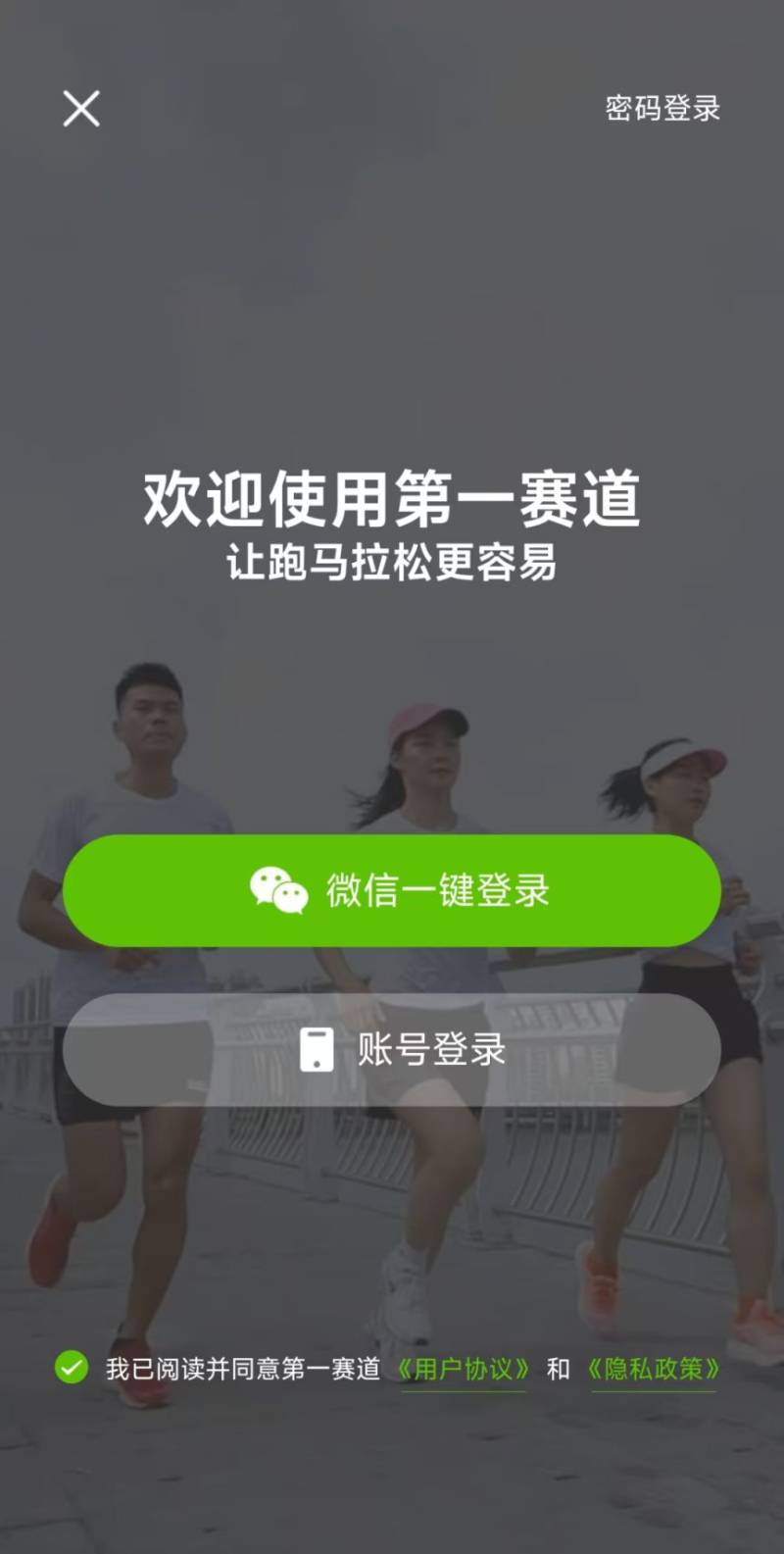784x1554 pixels.
Task: Tap the 欢迎使用第一赛道 welcome title text
Action: (392, 498)
